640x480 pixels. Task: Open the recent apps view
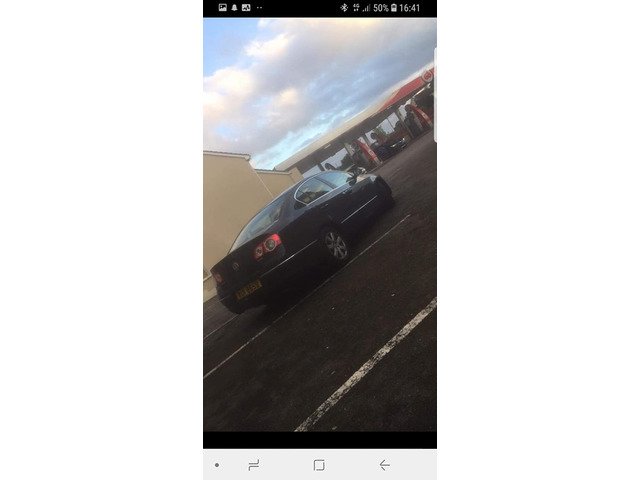(254, 465)
